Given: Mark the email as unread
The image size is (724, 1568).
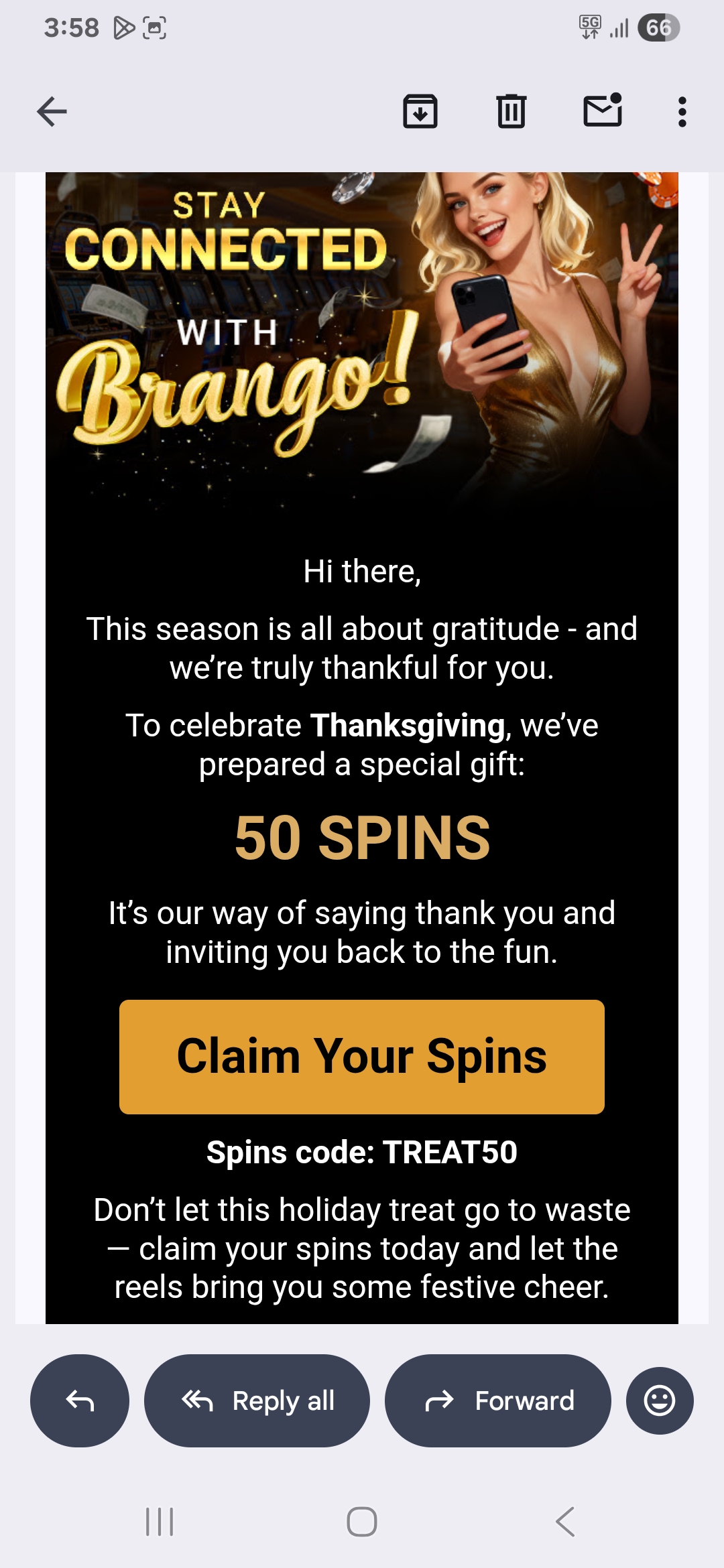Looking at the screenshot, I should 603,111.
